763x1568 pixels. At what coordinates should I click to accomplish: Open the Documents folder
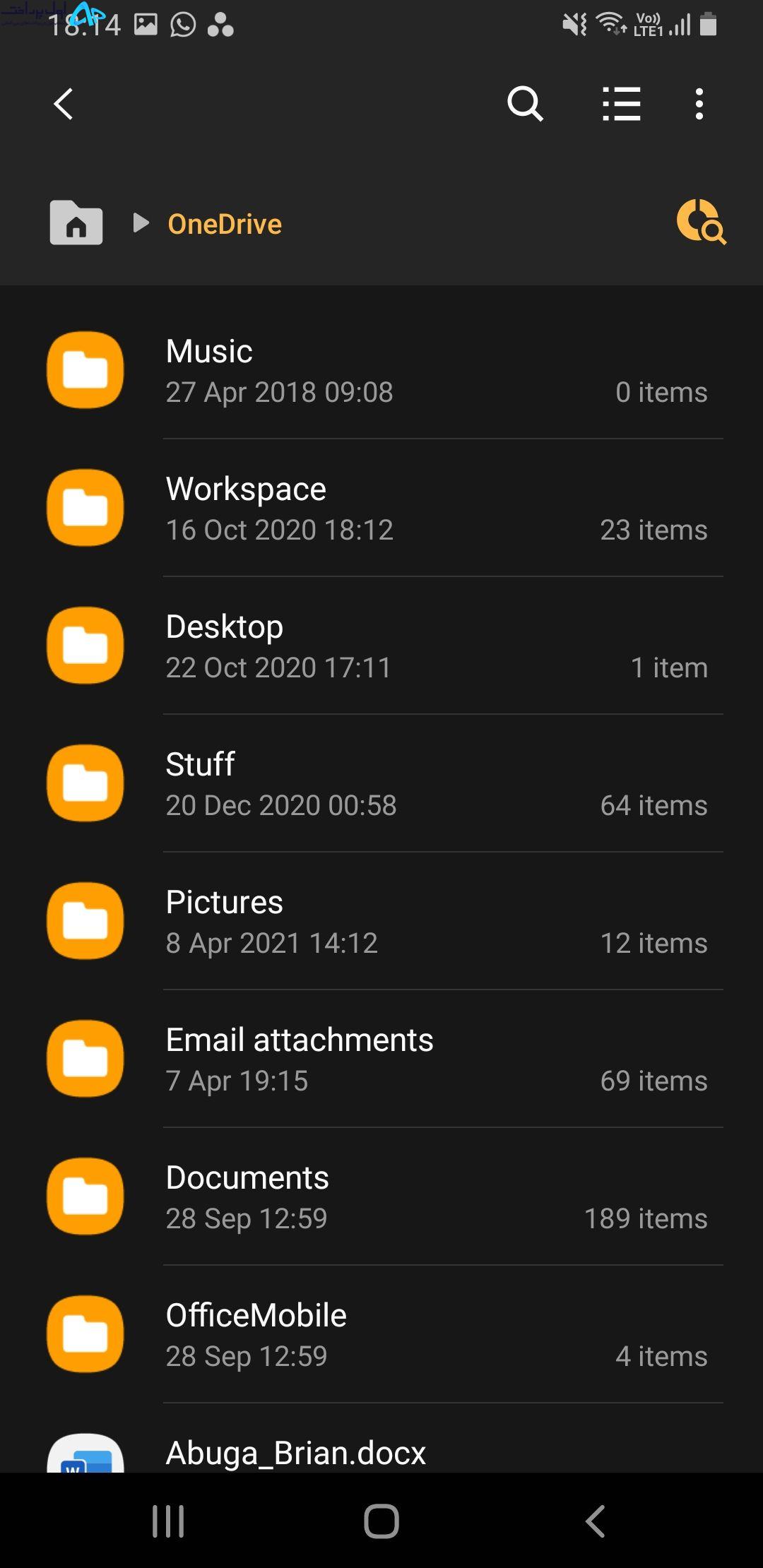point(381,1196)
